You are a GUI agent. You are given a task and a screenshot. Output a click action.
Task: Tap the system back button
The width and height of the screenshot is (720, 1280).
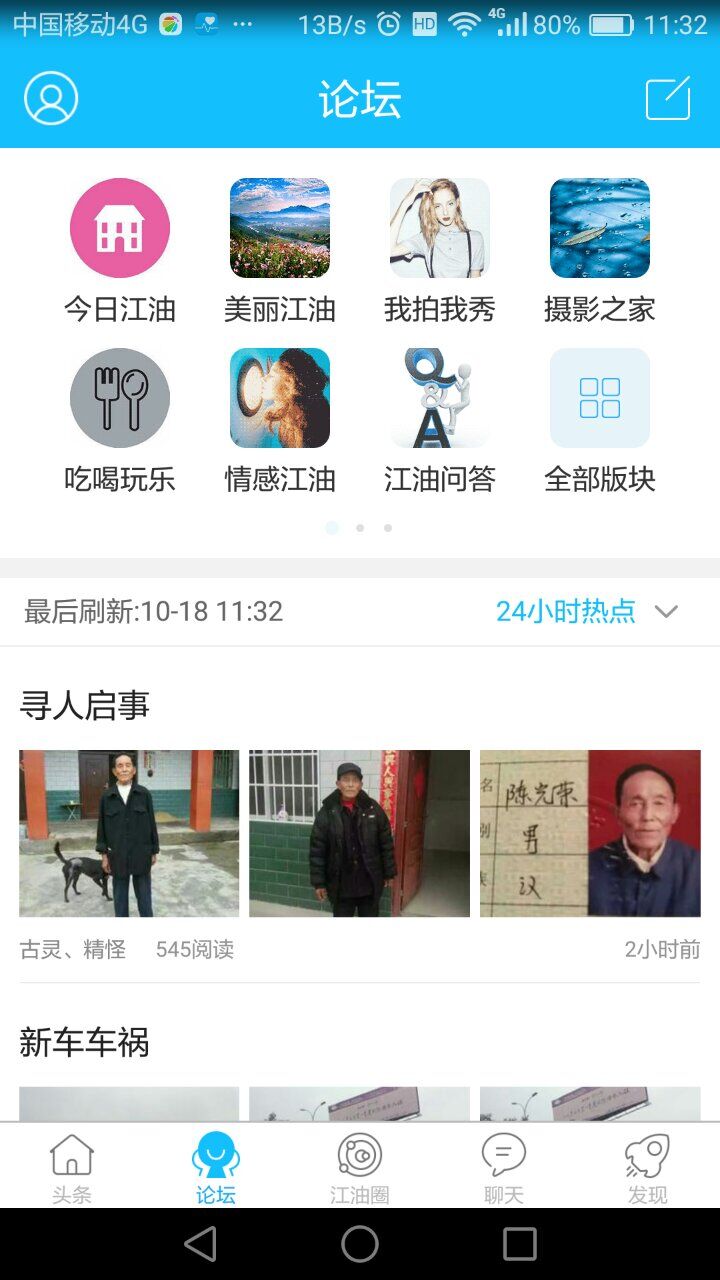point(201,1244)
